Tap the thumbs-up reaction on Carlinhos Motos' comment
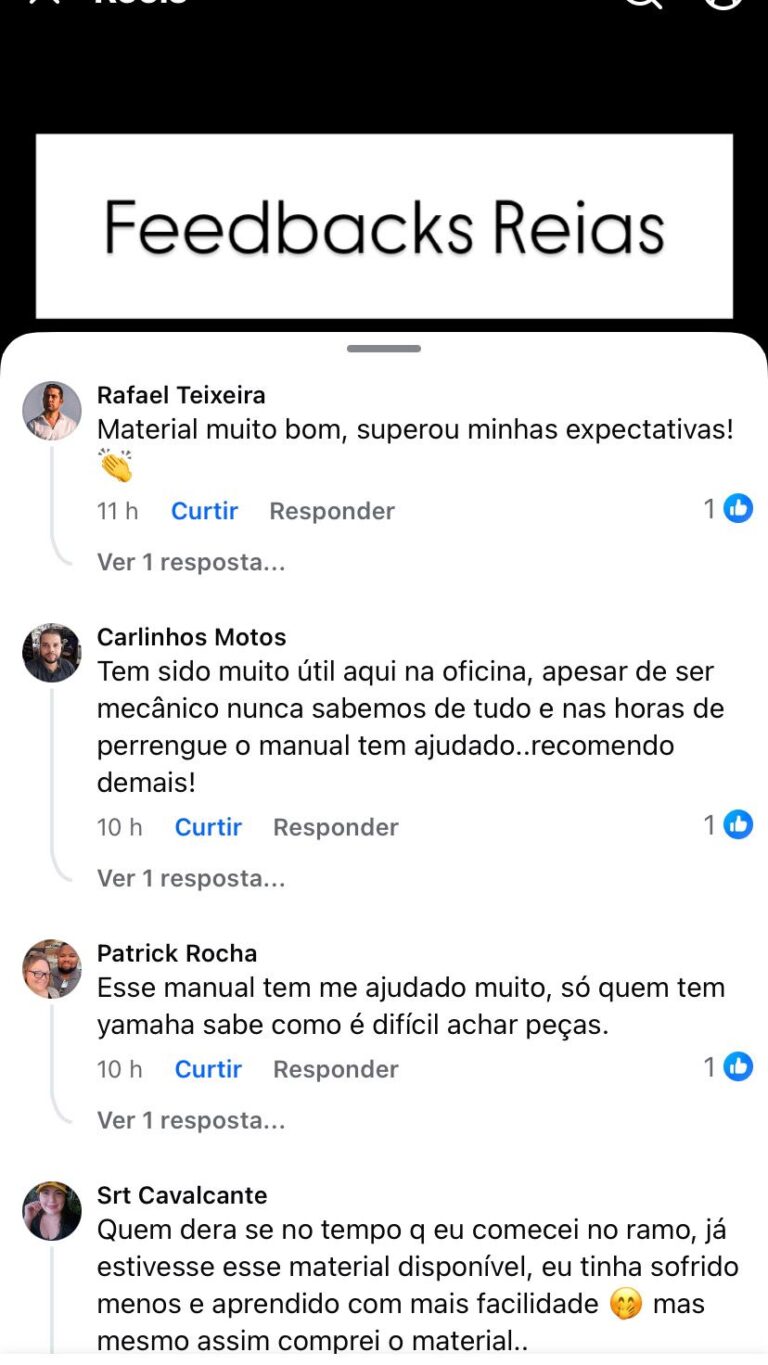Image resolution: width=768 pixels, height=1365 pixels. (x=738, y=825)
